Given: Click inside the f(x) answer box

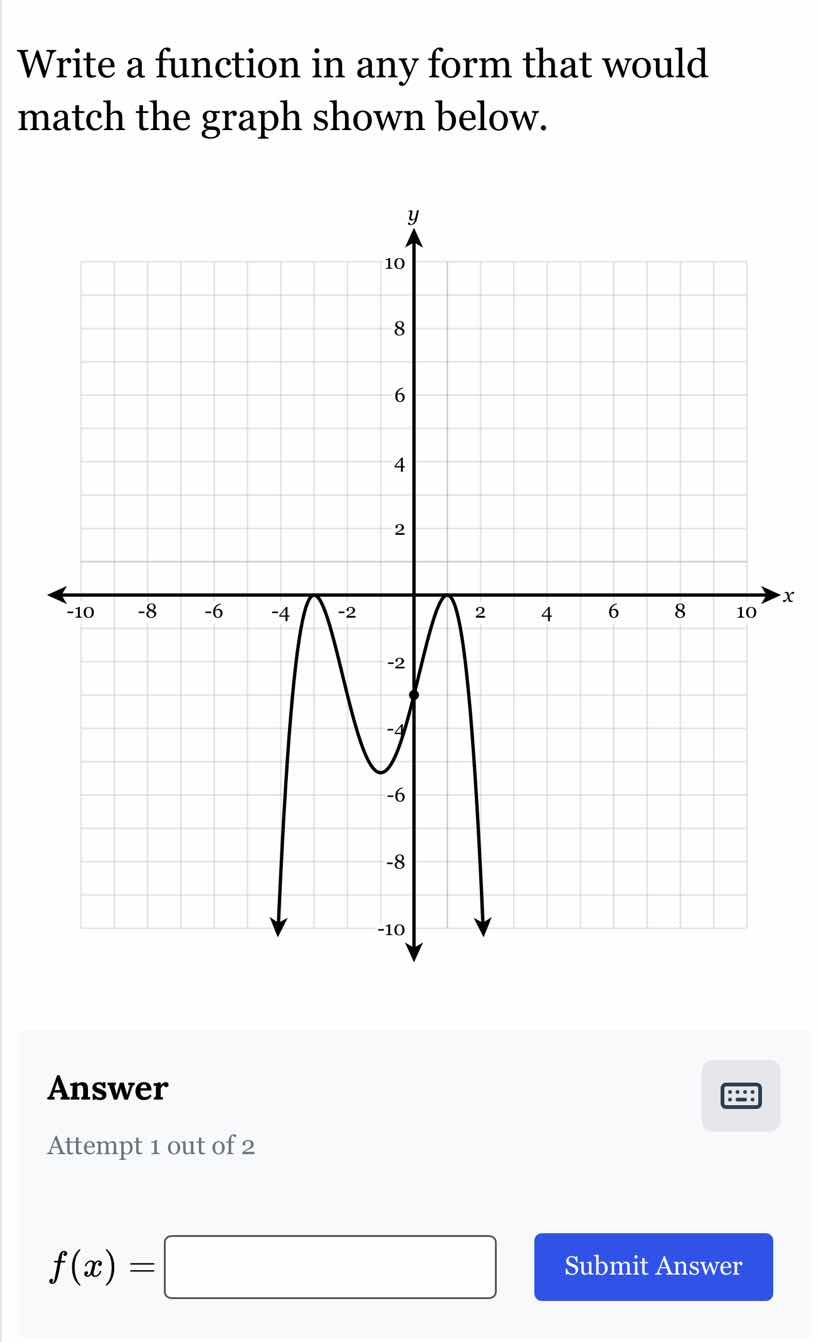Looking at the screenshot, I should point(330,1267).
